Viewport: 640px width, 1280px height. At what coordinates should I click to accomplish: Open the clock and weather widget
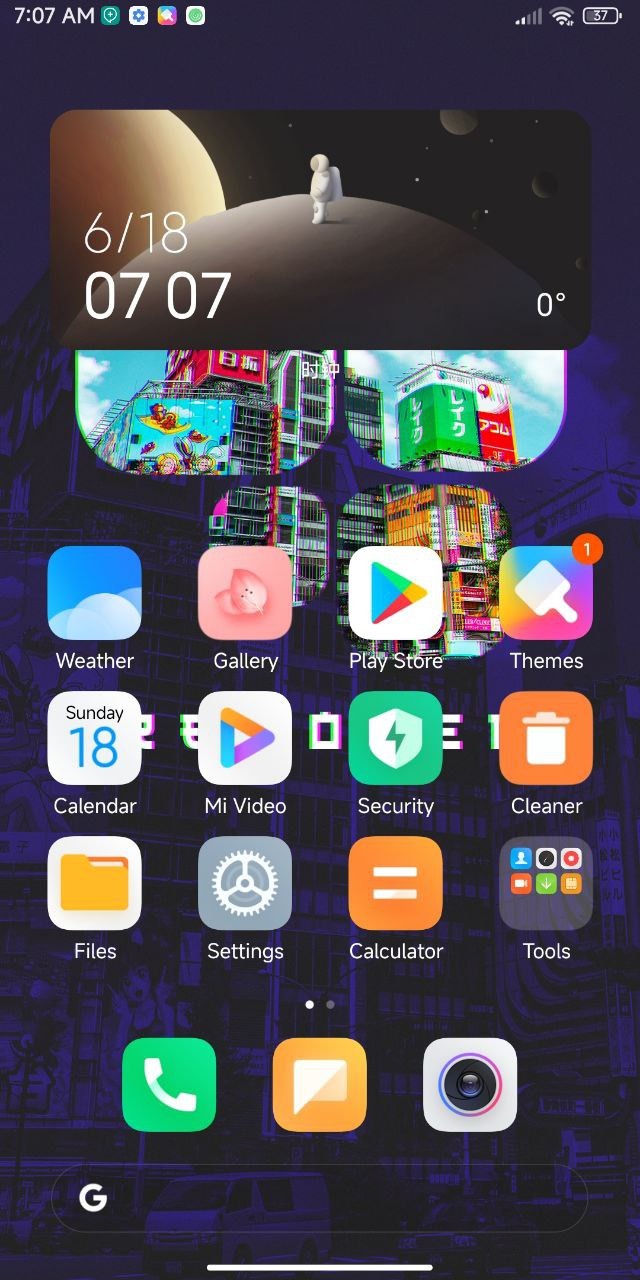[320, 230]
